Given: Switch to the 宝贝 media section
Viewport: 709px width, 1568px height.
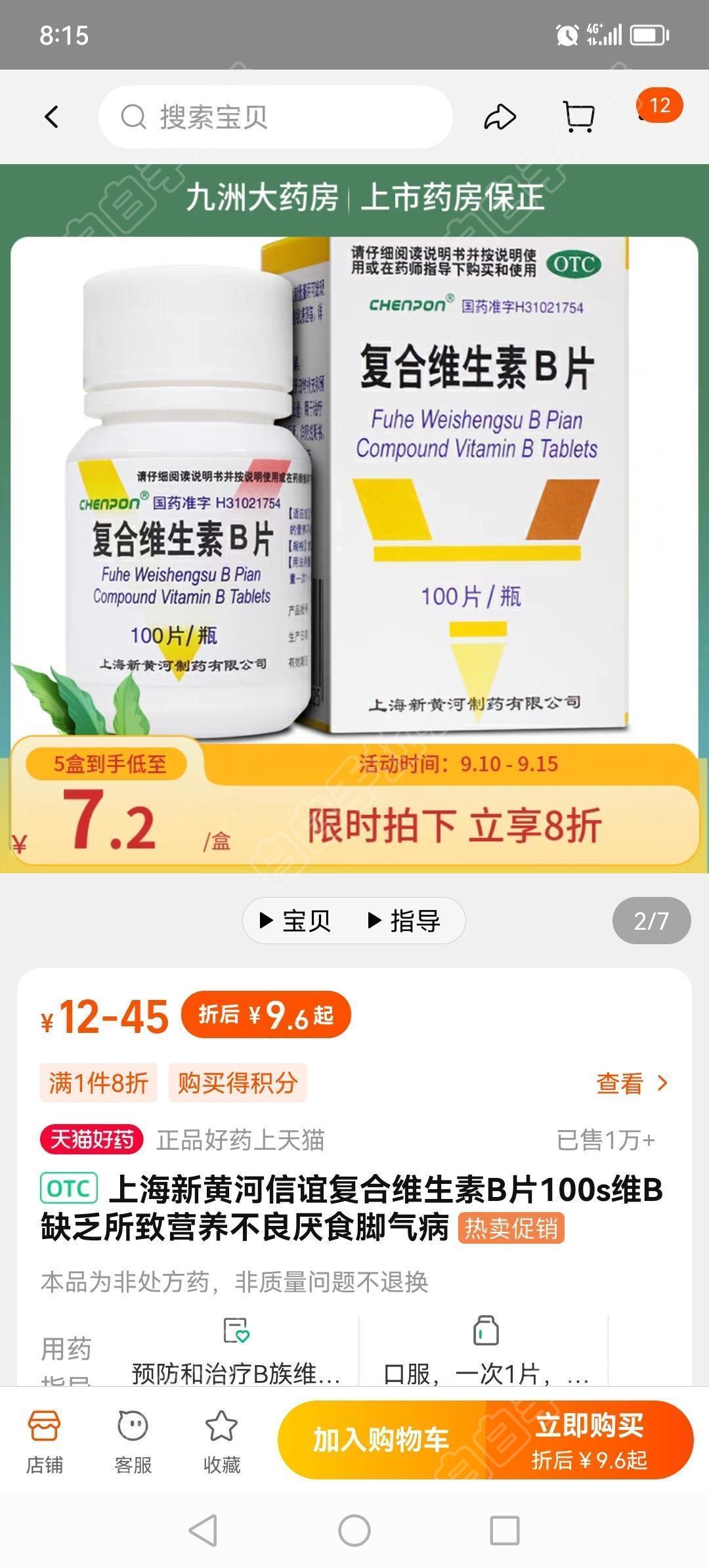Looking at the screenshot, I should click(x=295, y=921).
